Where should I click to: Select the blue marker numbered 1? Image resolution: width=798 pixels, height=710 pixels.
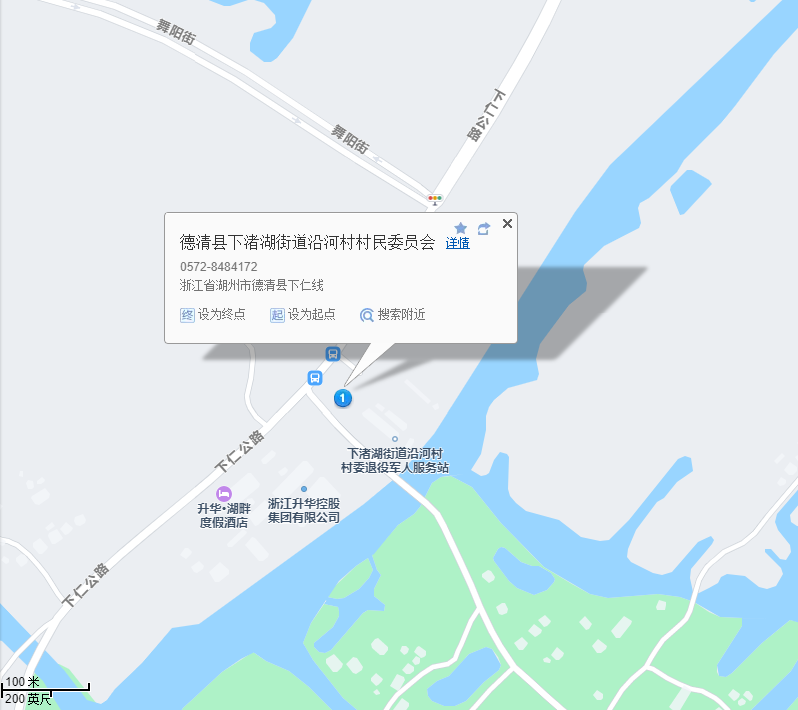tap(343, 398)
